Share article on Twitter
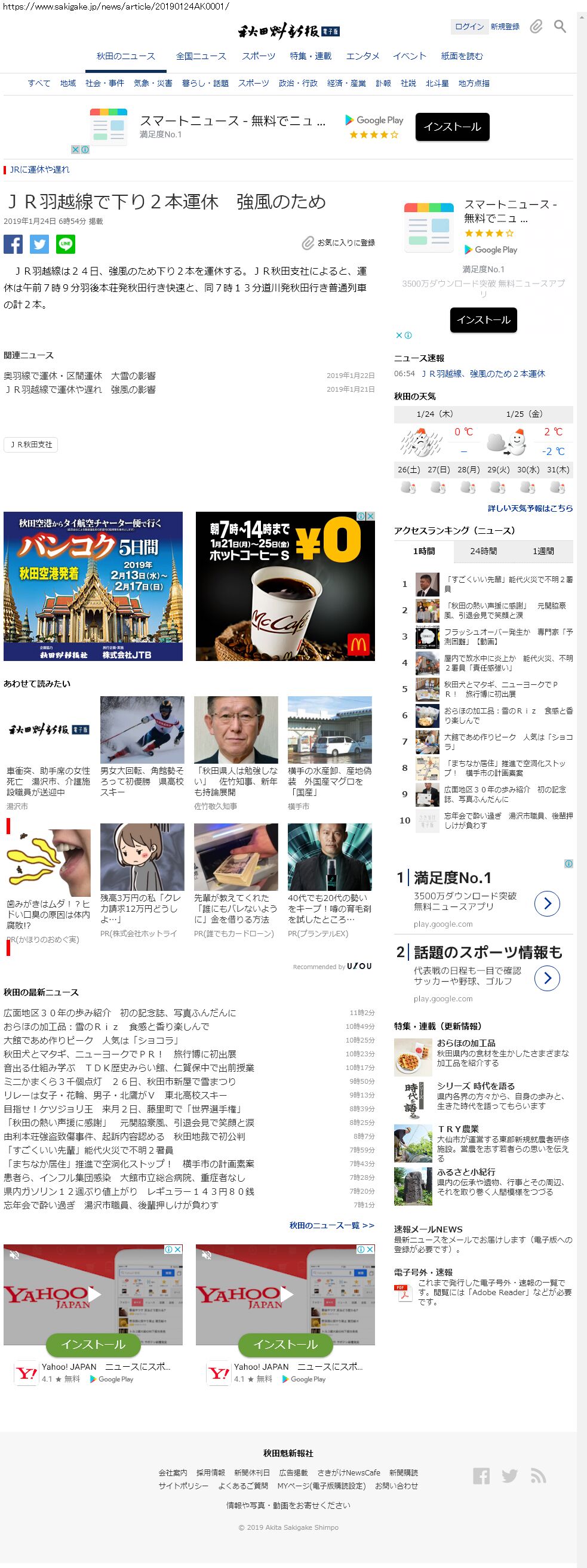 [x=39, y=244]
